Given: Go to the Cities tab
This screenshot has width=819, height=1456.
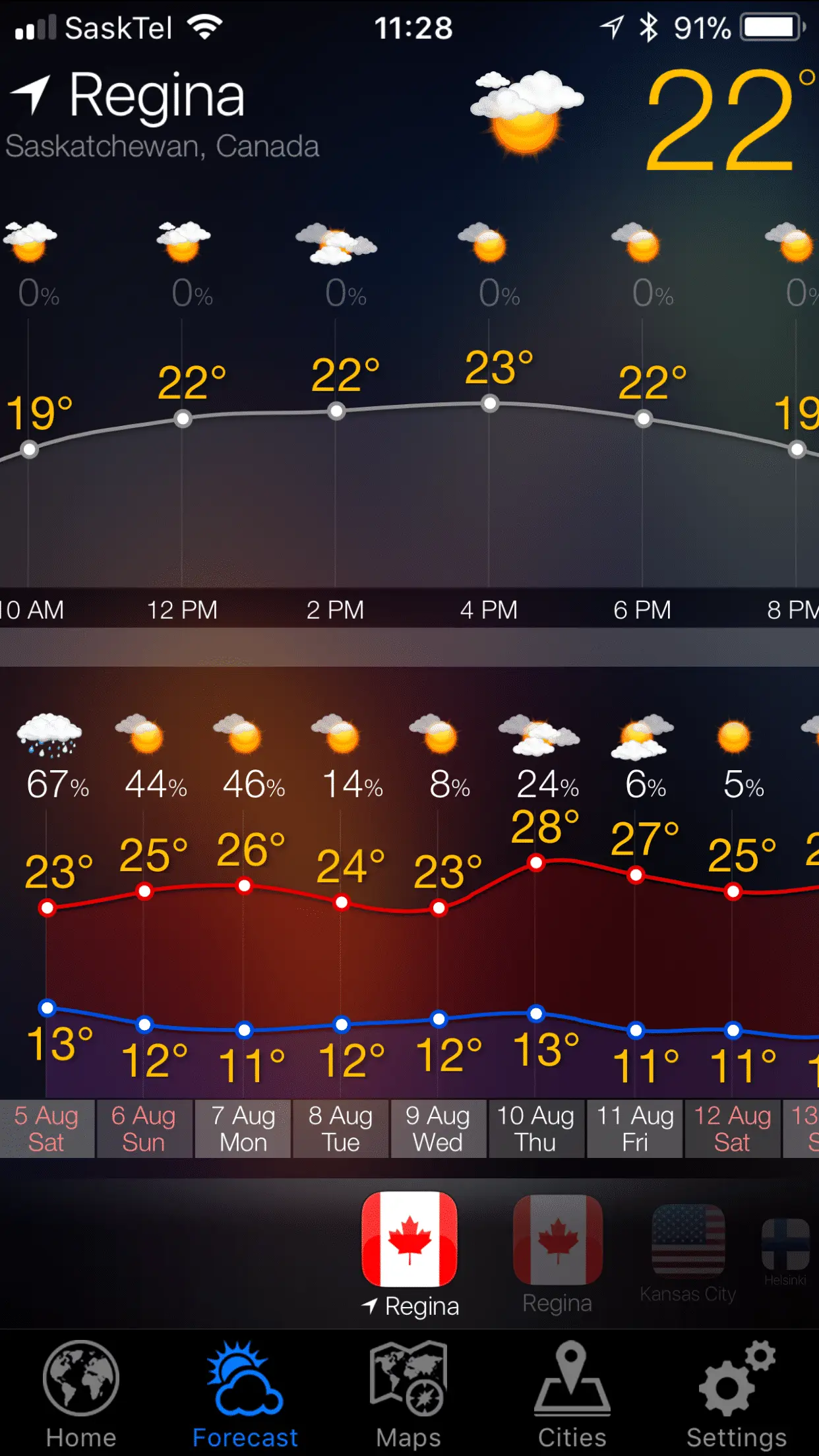Looking at the screenshot, I should 572,1393.
